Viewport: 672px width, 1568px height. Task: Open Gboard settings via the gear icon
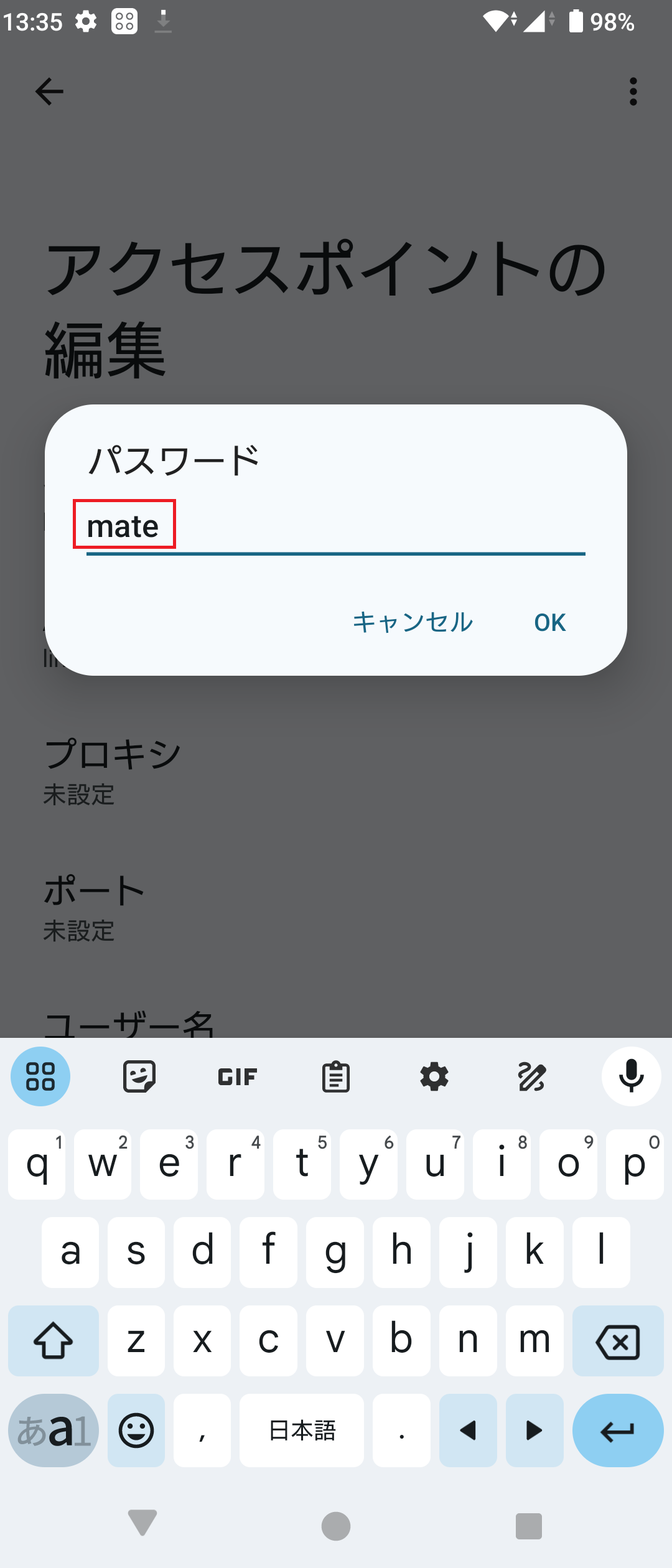(x=434, y=1076)
